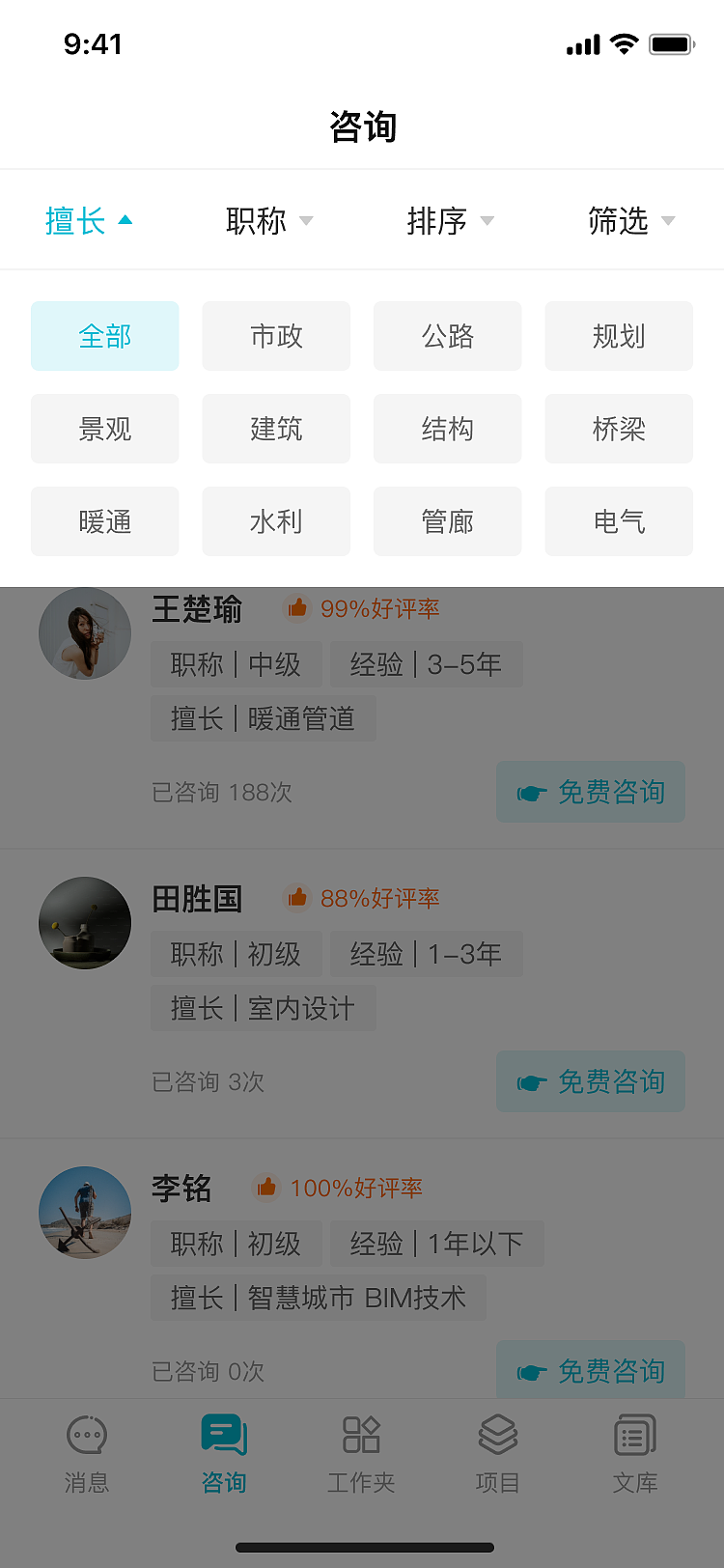Select the 市政 specialty filter

point(276,336)
